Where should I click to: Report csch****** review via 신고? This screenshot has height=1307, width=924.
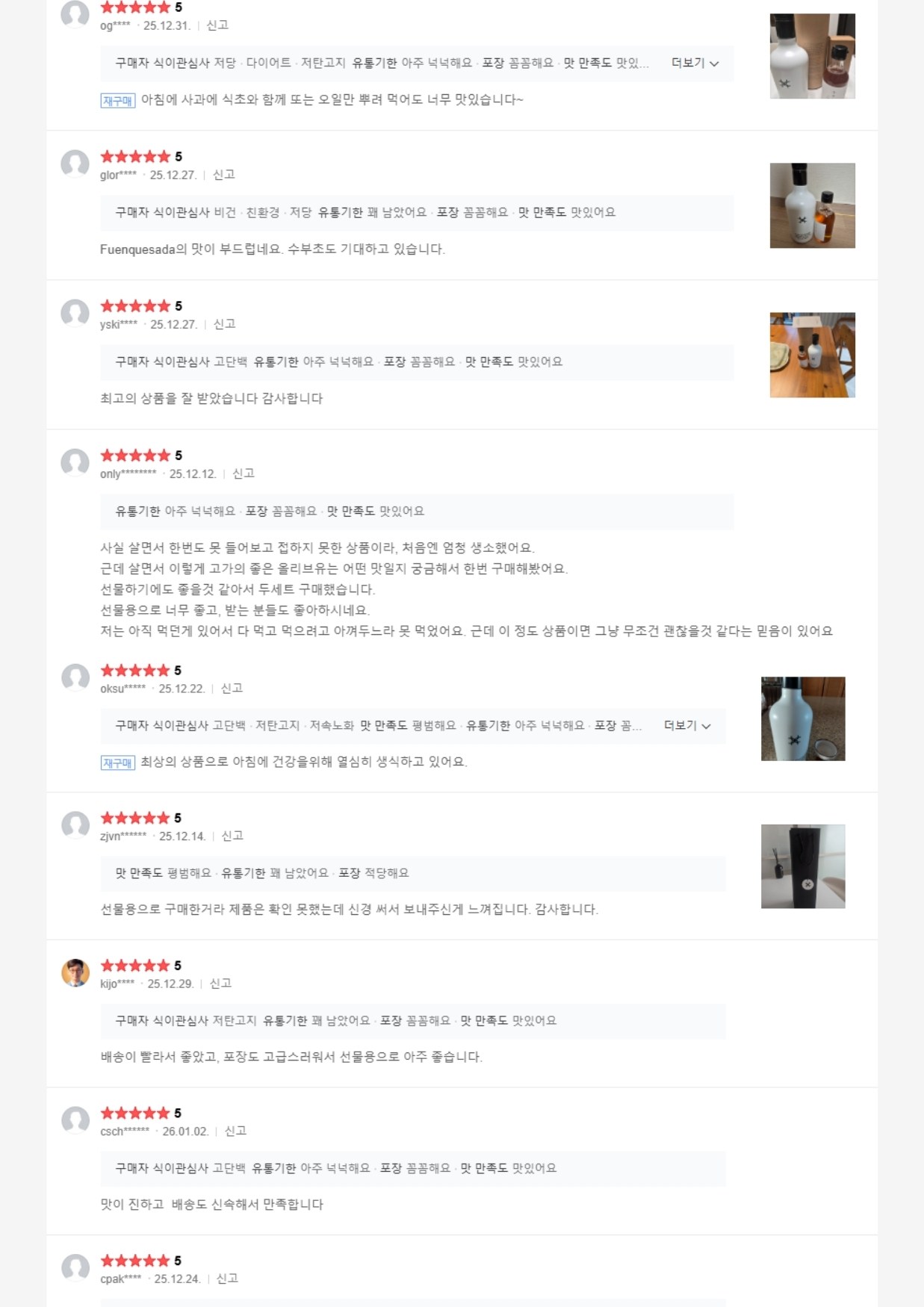tap(235, 1131)
